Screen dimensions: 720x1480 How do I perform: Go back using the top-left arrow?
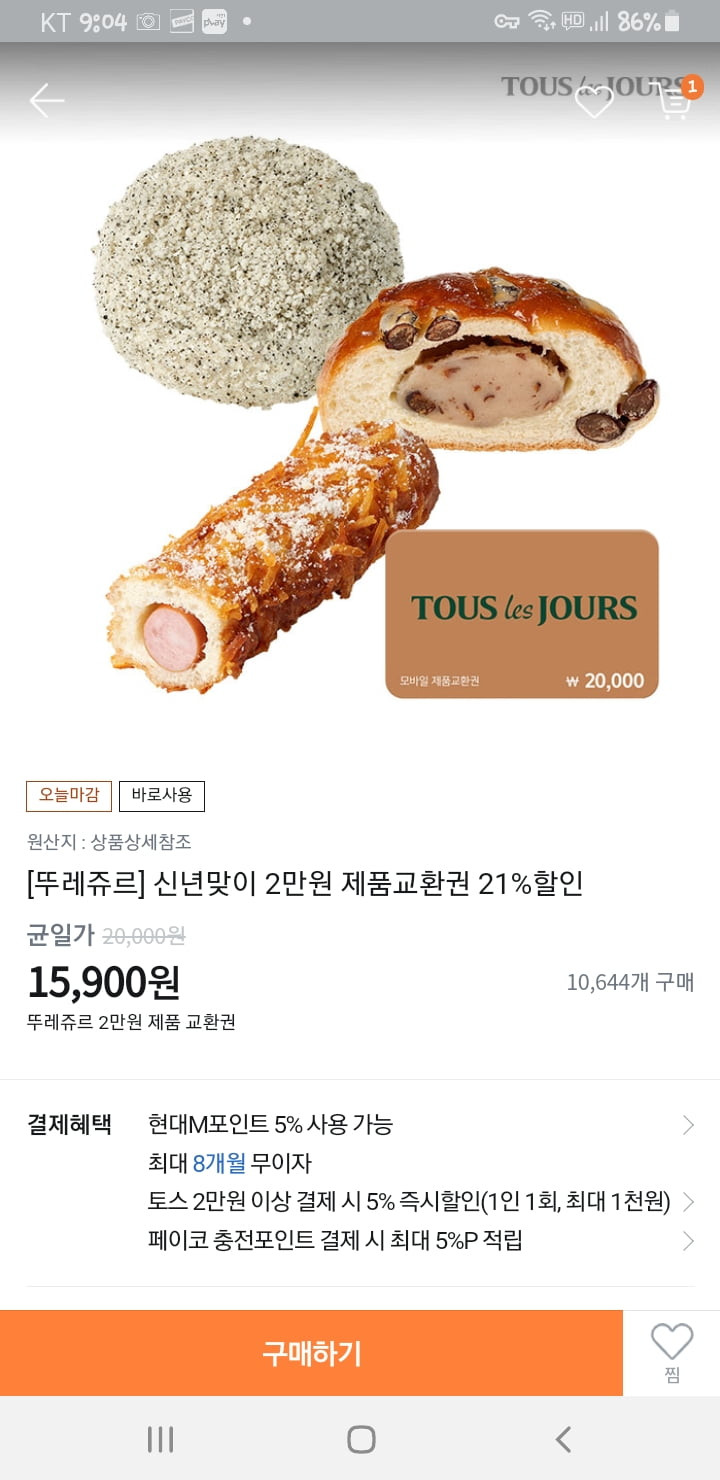[46, 100]
